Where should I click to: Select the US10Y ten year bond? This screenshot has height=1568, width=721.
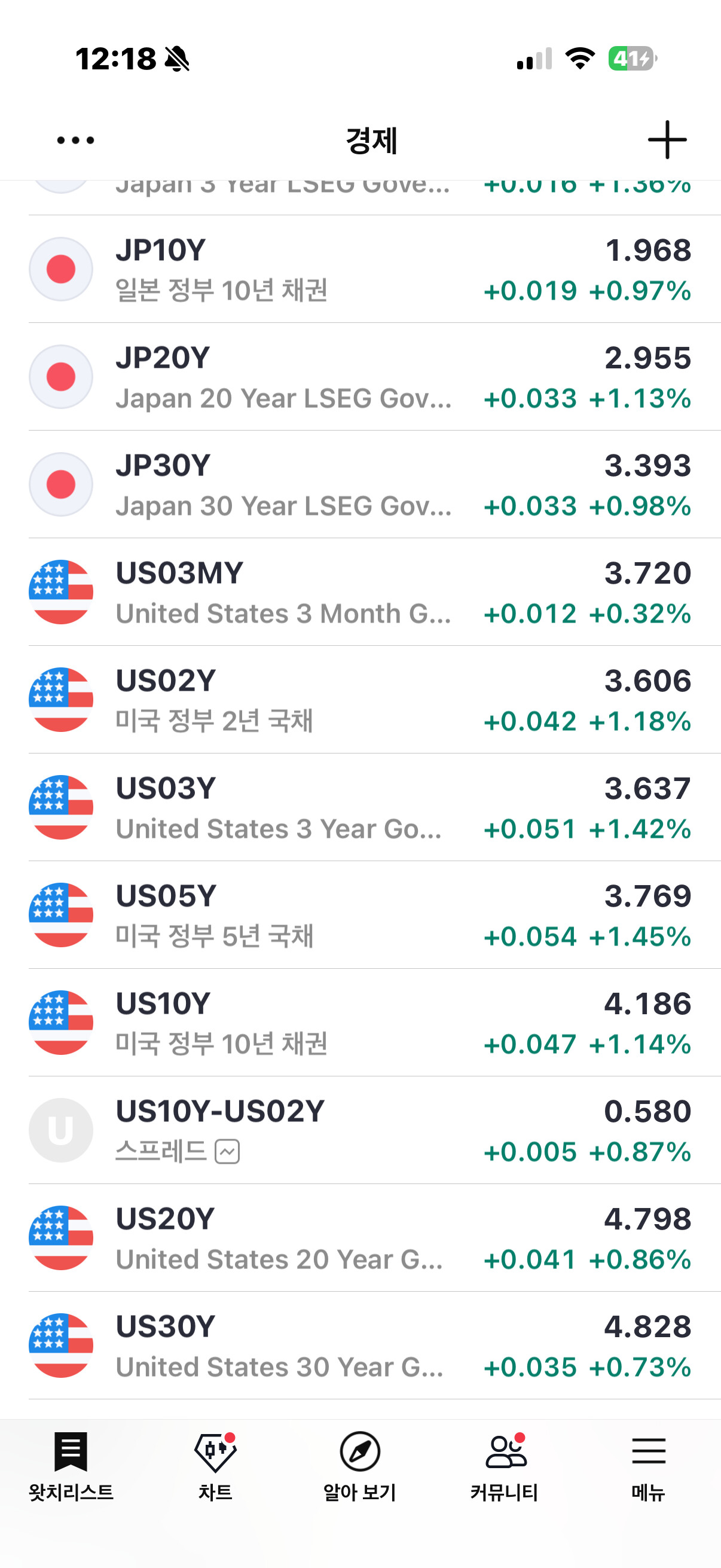pyautogui.click(x=360, y=1023)
